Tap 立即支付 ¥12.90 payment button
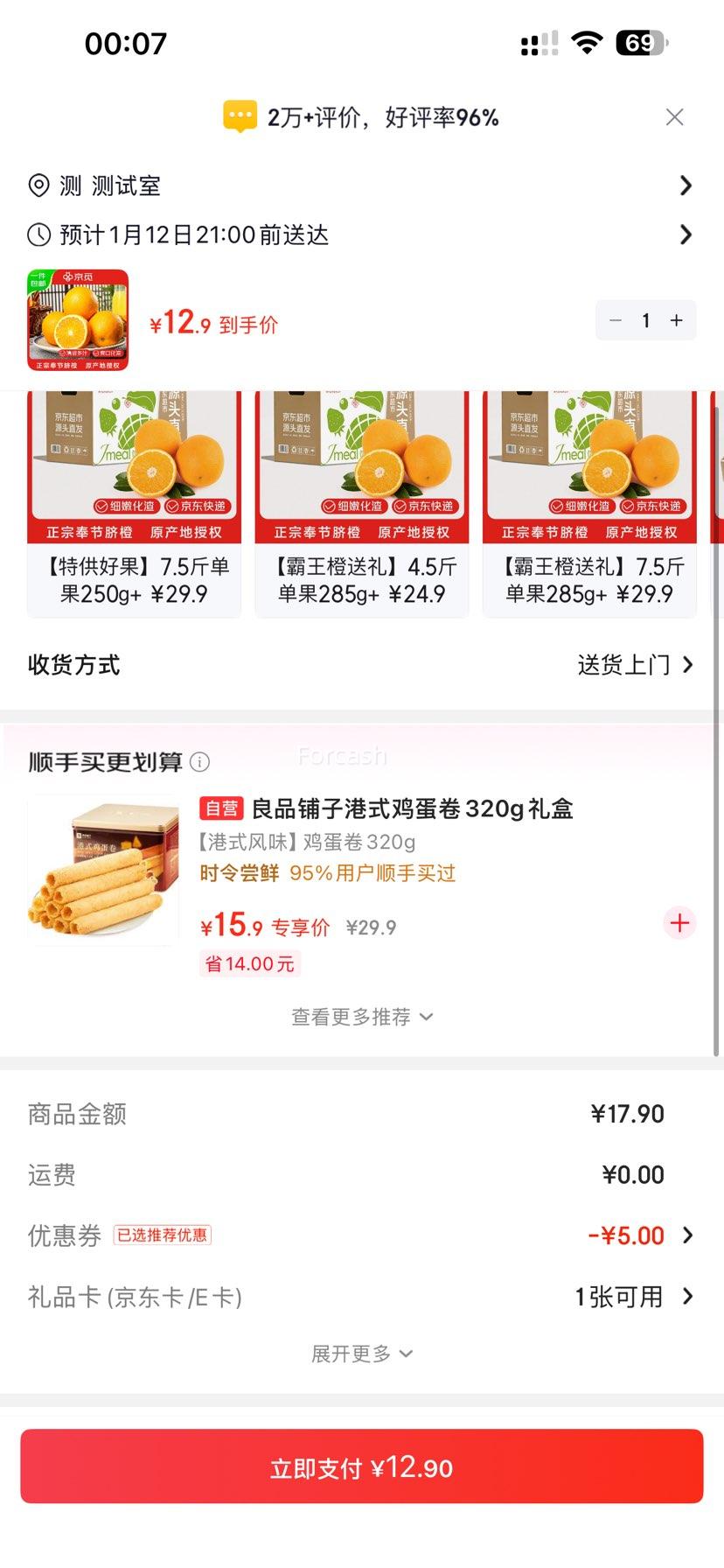Screen dimensions: 724x1568 click(362, 1467)
